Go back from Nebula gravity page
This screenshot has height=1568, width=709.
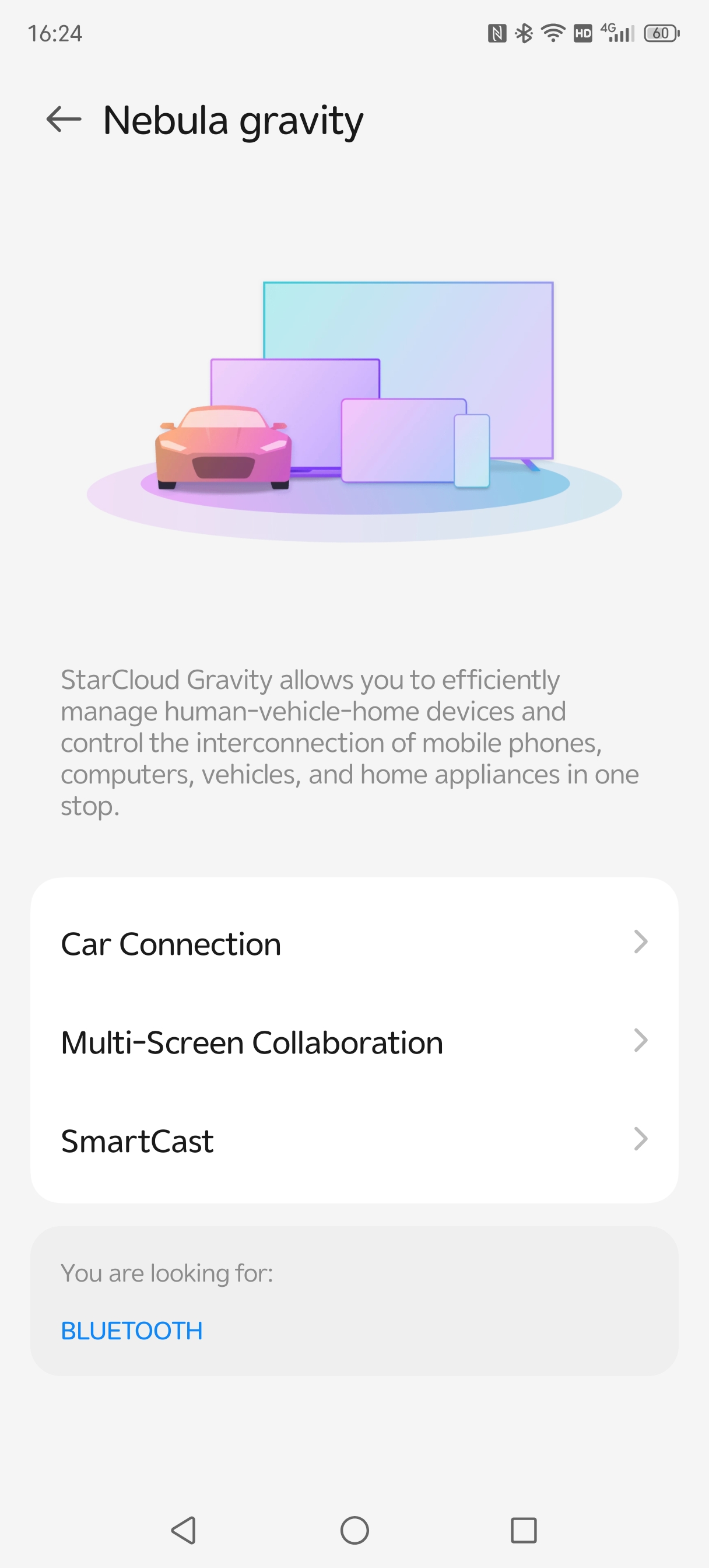[x=64, y=120]
